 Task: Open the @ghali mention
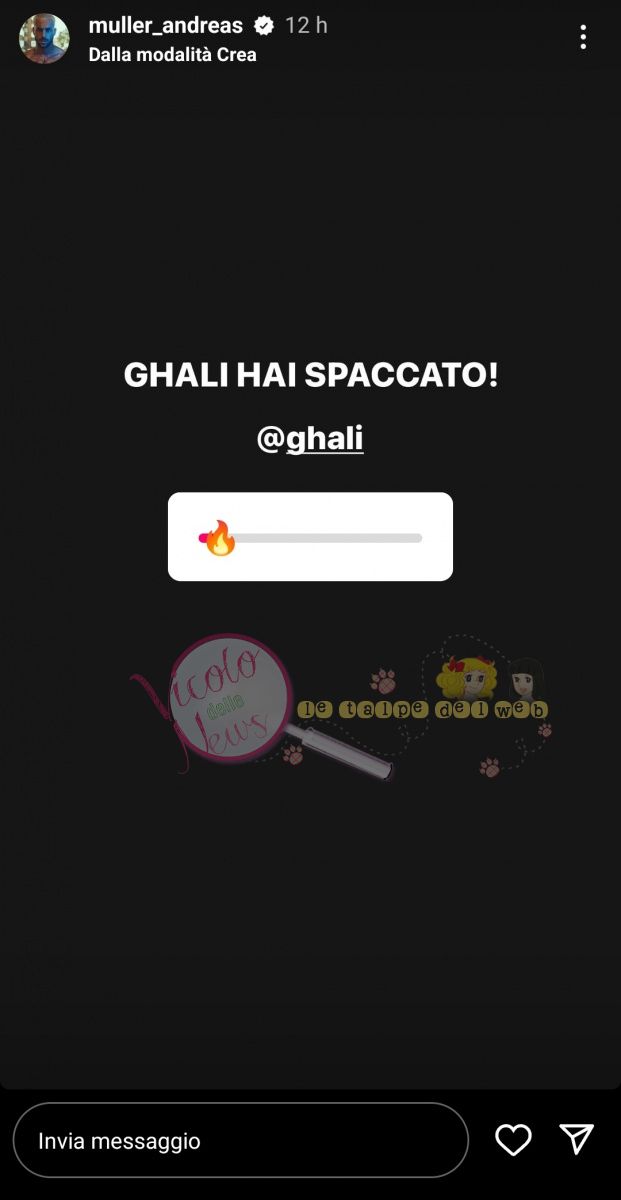(x=310, y=439)
